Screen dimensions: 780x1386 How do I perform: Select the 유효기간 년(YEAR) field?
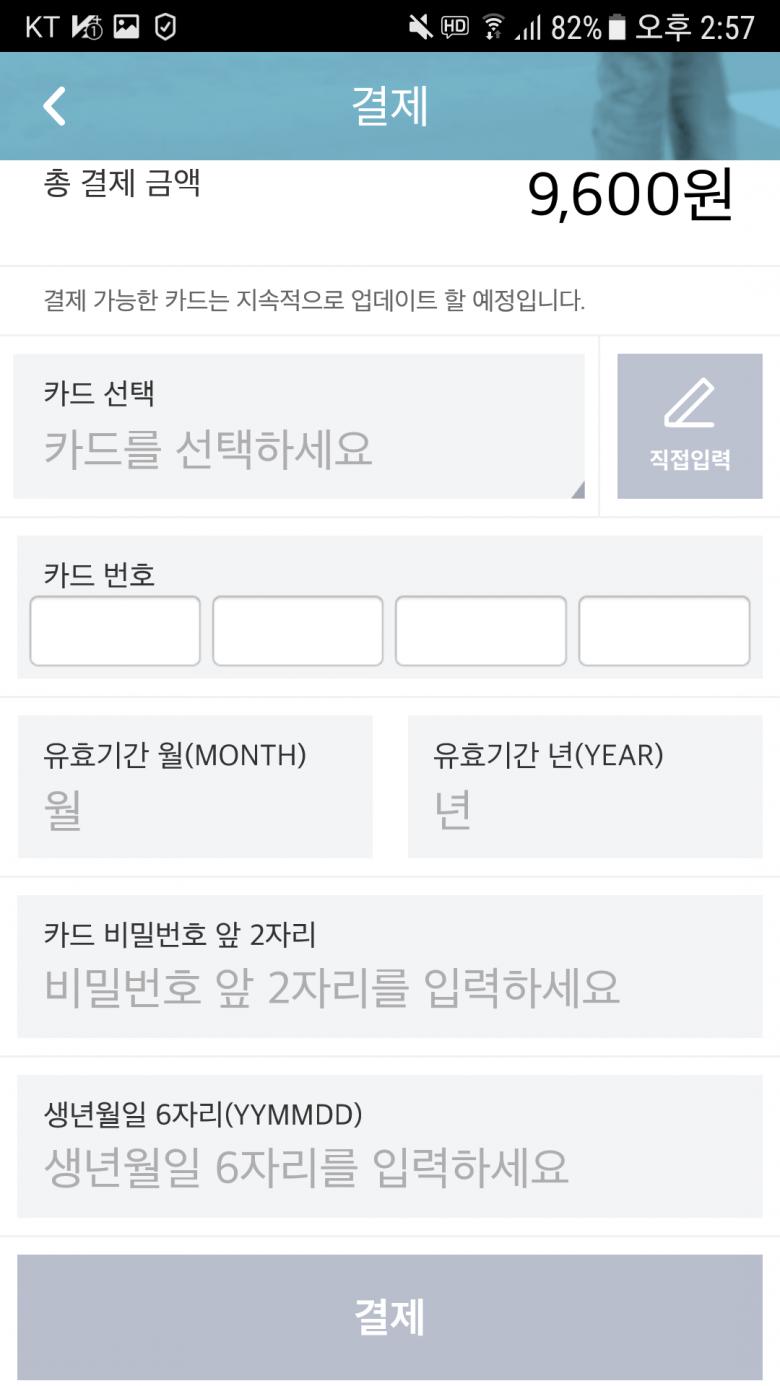[x=585, y=786]
